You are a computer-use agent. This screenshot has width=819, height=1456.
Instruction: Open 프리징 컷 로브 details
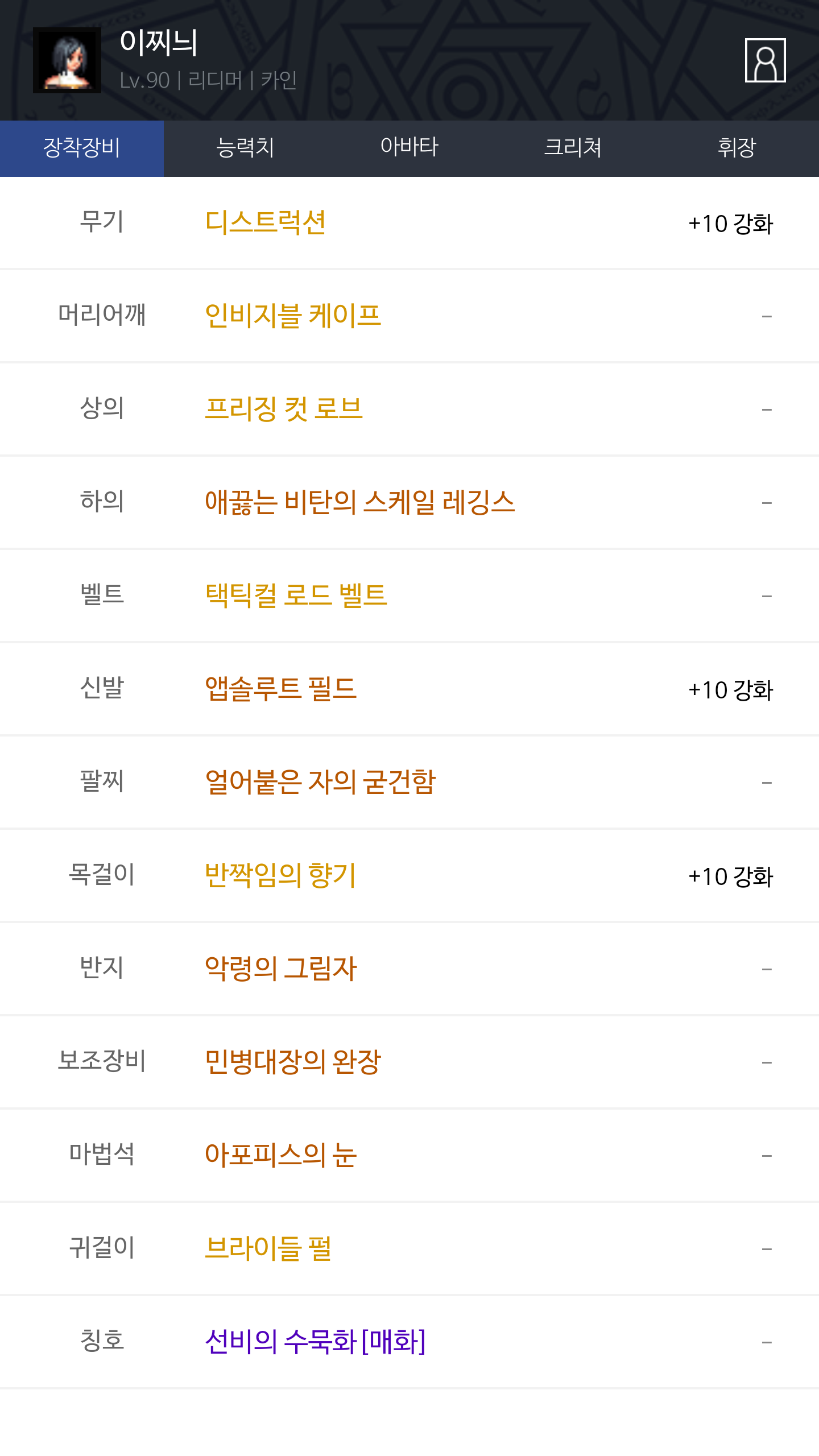point(283,409)
